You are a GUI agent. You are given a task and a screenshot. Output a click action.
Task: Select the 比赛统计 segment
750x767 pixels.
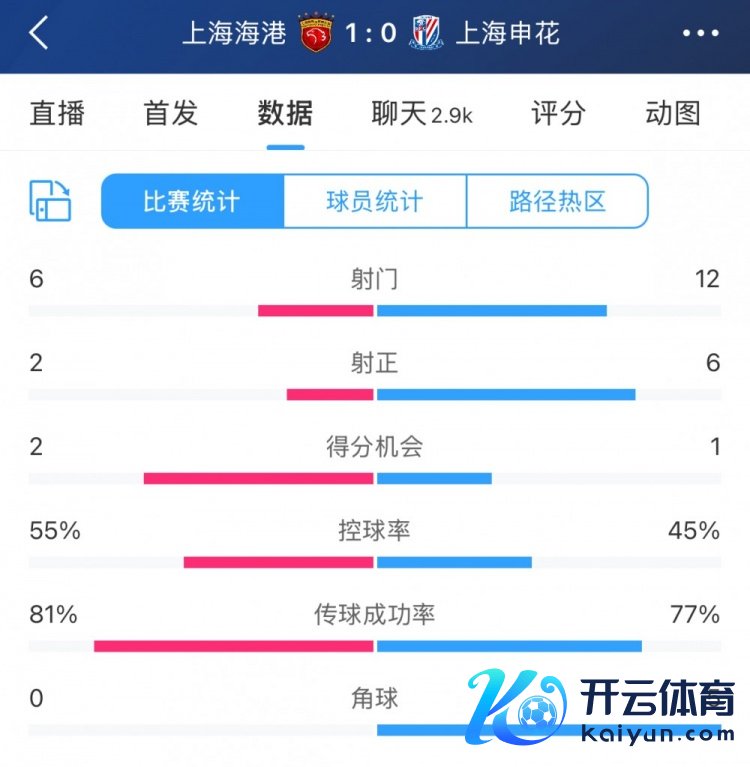192,201
